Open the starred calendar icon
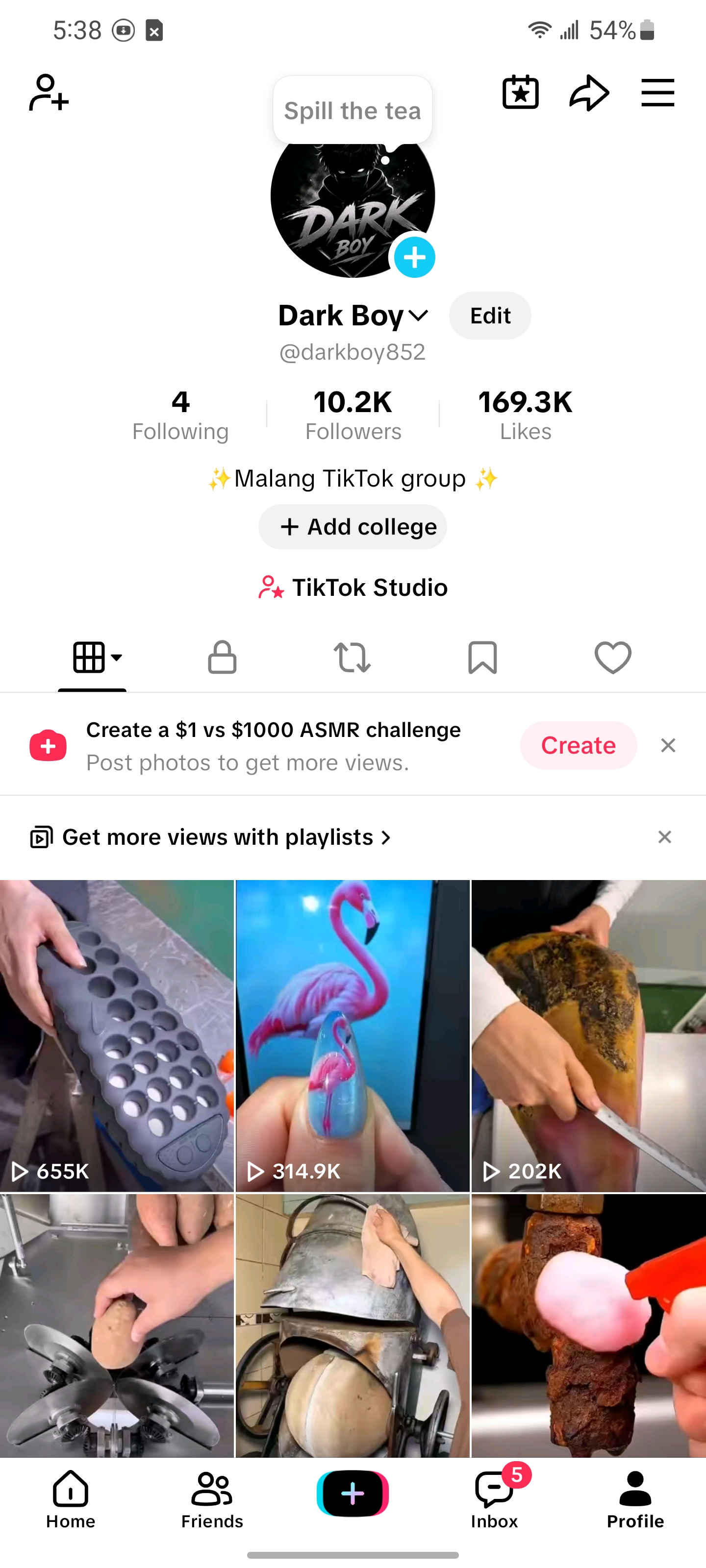The height and width of the screenshot is (1568, 706). (x=520, y=93)
